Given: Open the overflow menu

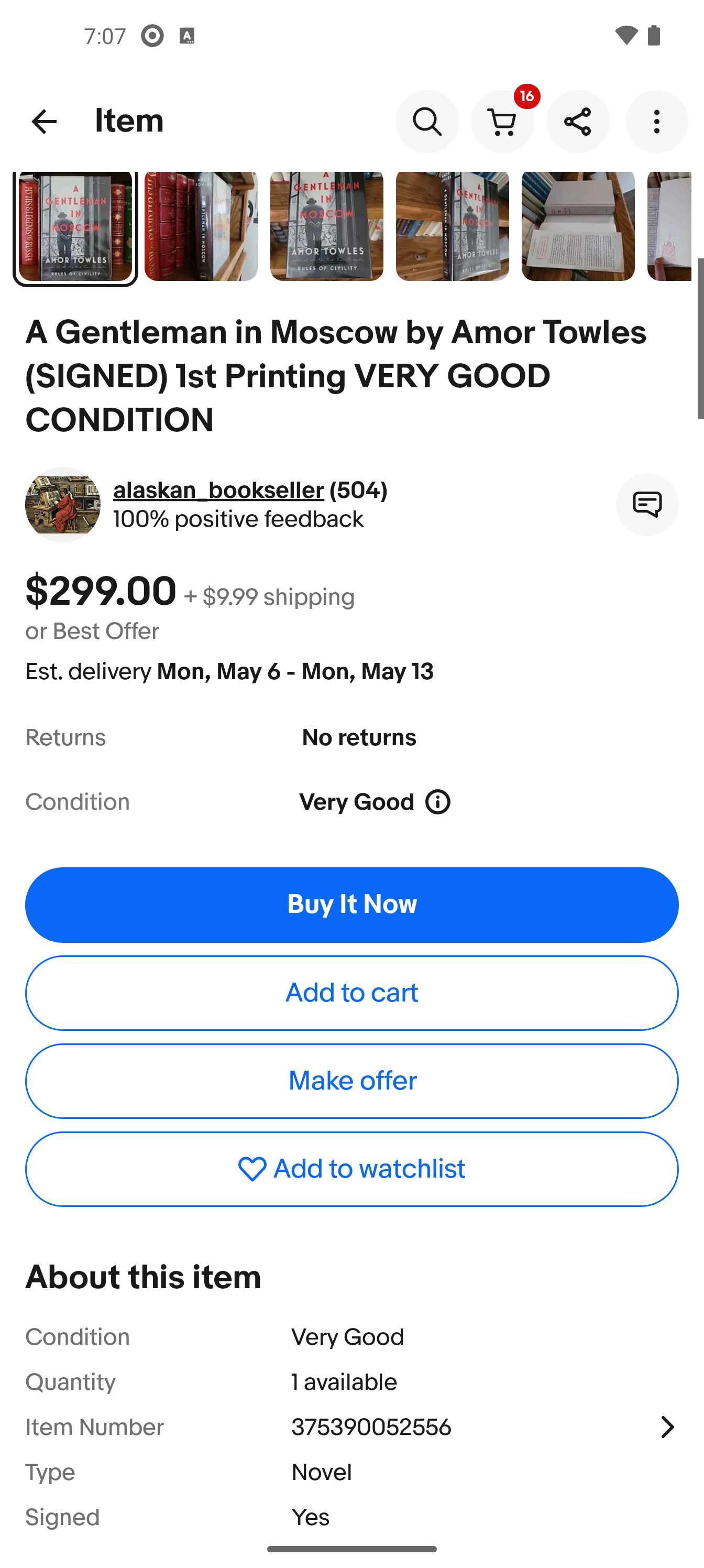Looking at the screenshot, I should [656, 122].
